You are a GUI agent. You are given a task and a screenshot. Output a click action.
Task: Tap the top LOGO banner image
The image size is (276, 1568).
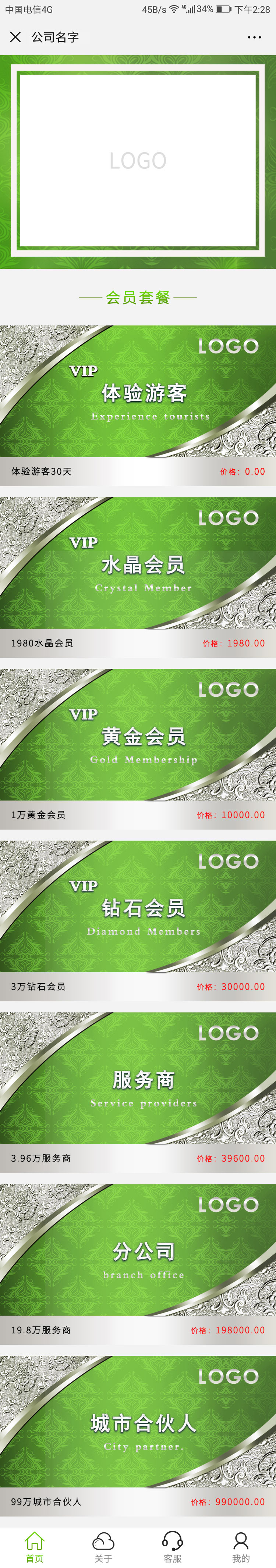[x=138, y=161]
